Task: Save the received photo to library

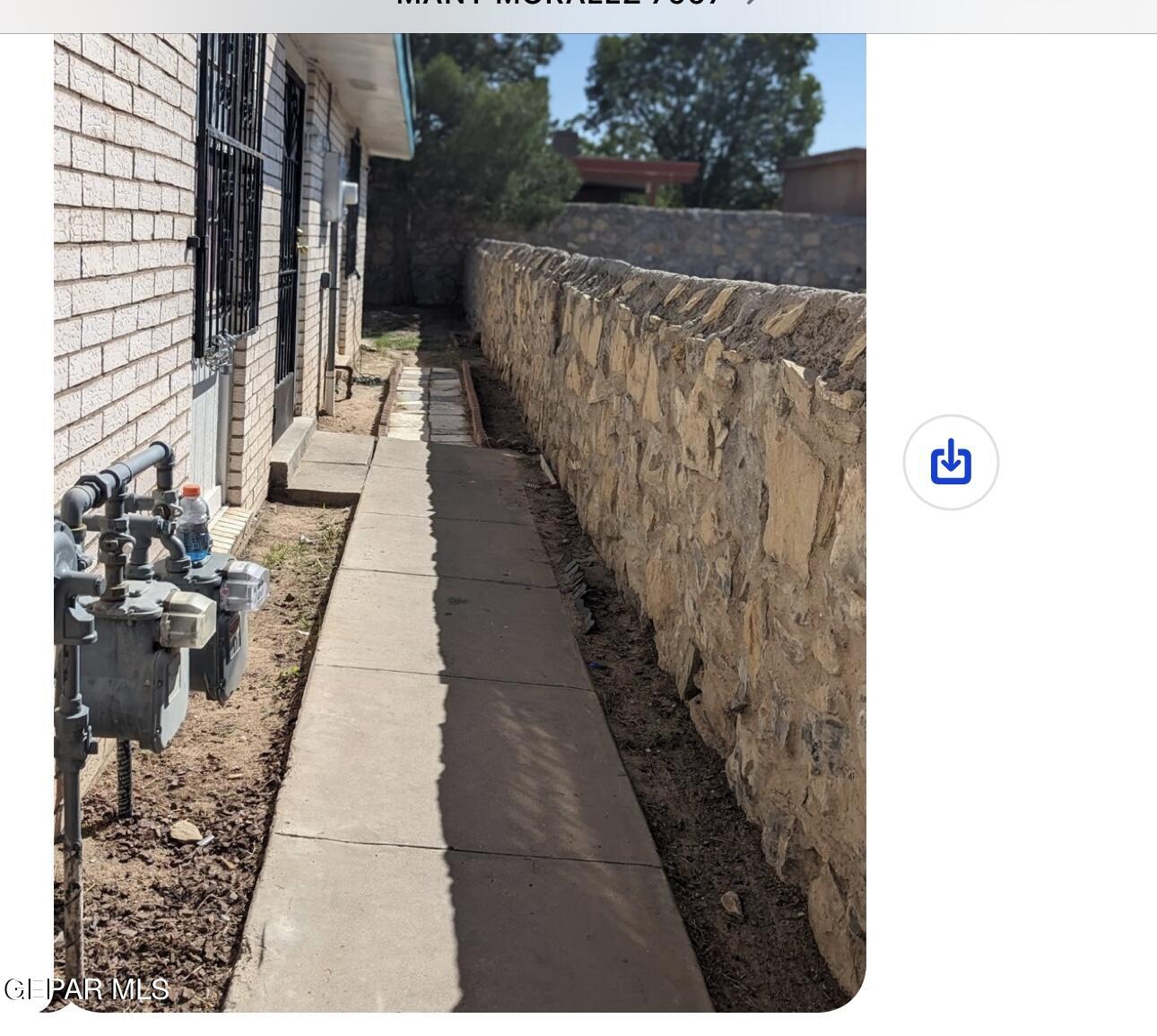Action: (951, 462)
